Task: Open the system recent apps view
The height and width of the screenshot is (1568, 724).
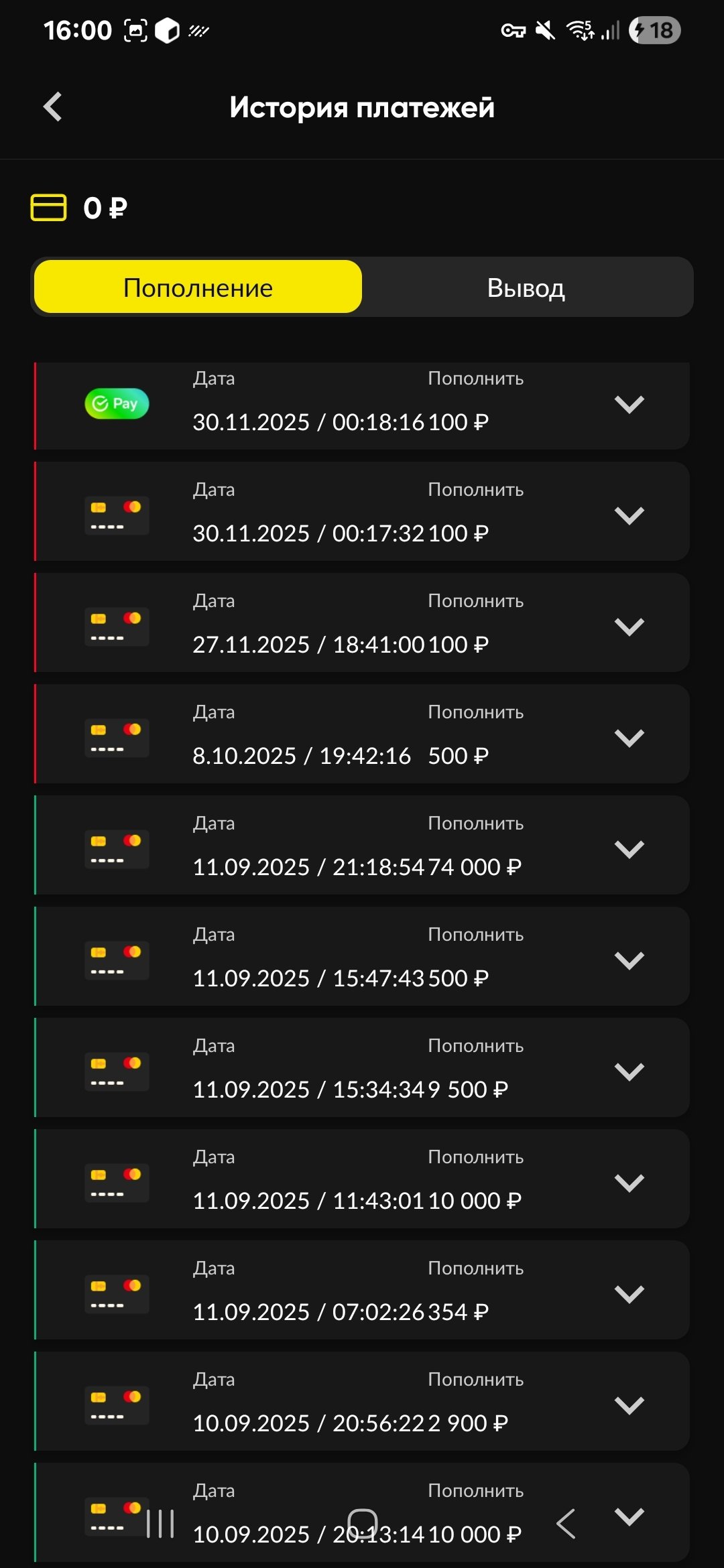Action: [x=160, y=1524]
